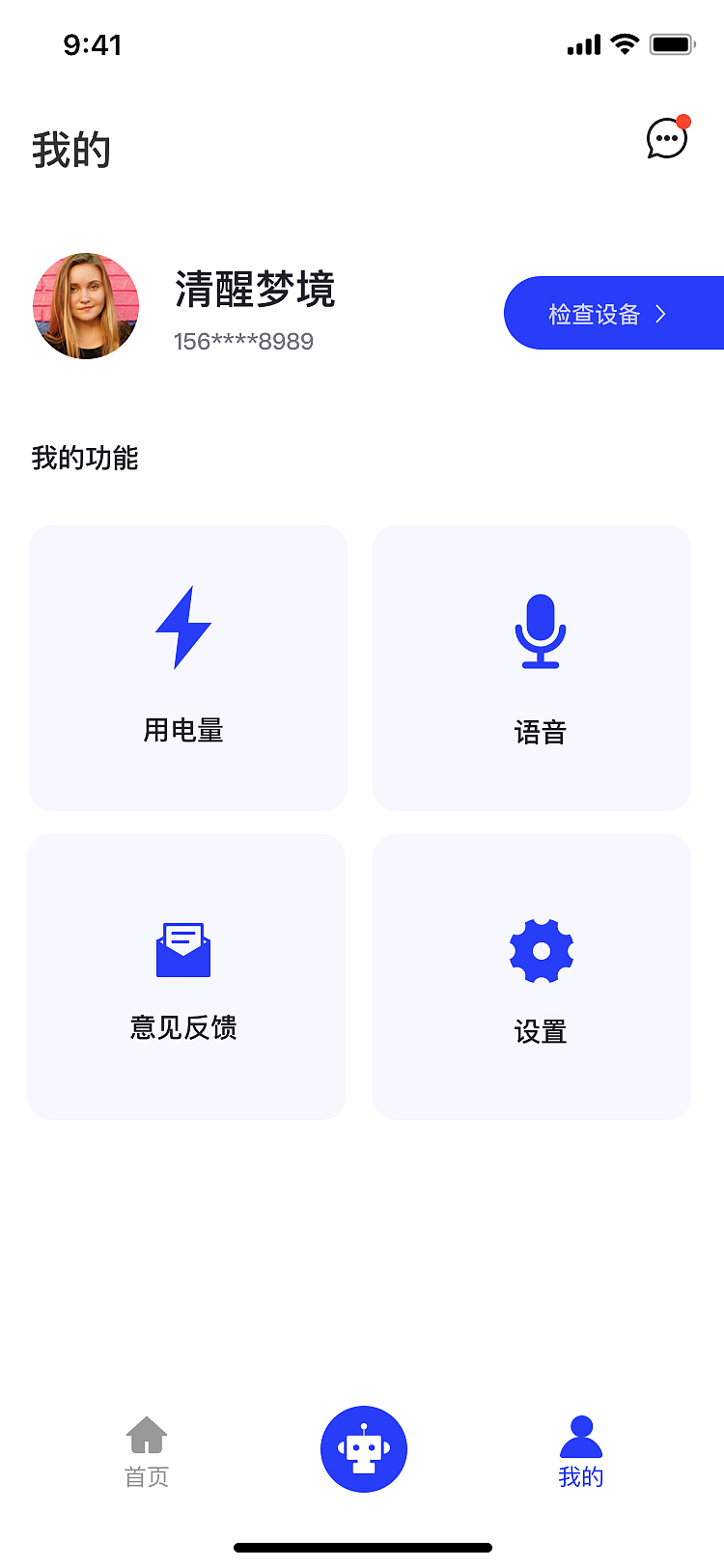Viewport: 724px width, 1568px height.
Task: Select the username 清醒梦境
Action: [x=255, y=292]
